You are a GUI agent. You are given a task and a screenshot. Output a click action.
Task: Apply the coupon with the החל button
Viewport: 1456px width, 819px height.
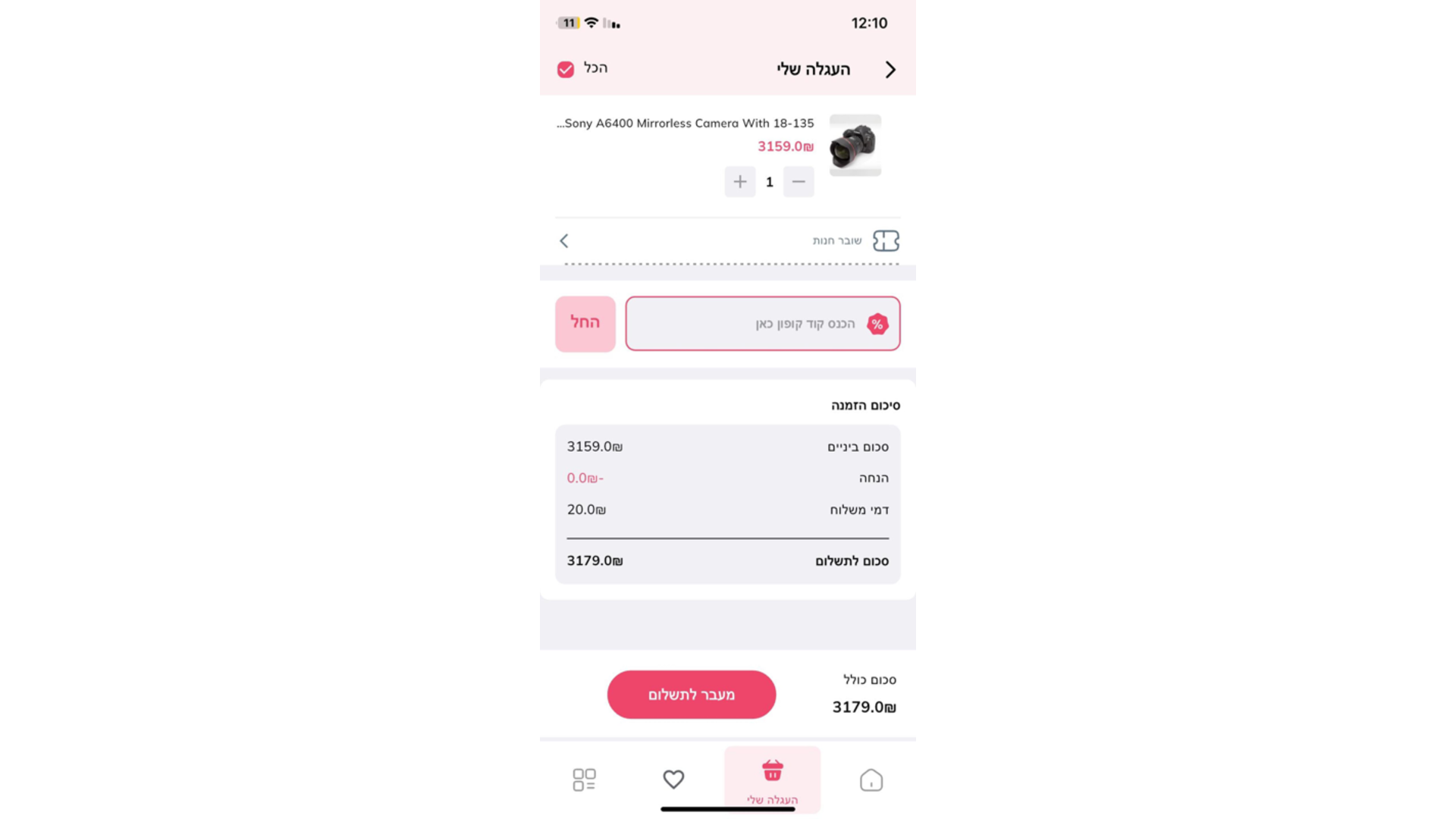[585, 324]
